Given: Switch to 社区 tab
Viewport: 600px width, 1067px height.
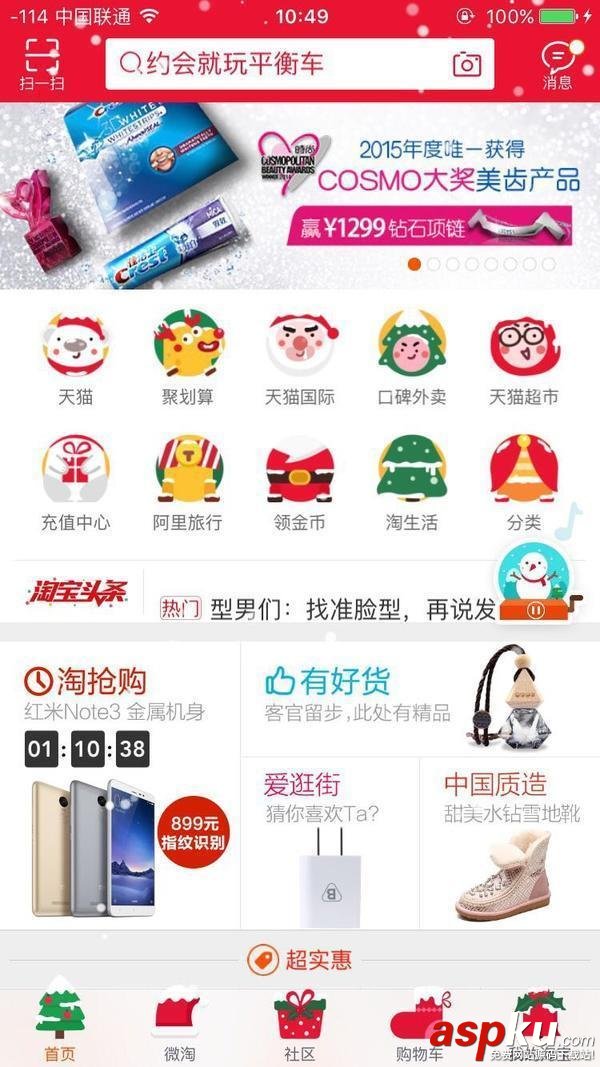Looking at the screenshot, I should pyautogui.click(x=299, y=1025).
